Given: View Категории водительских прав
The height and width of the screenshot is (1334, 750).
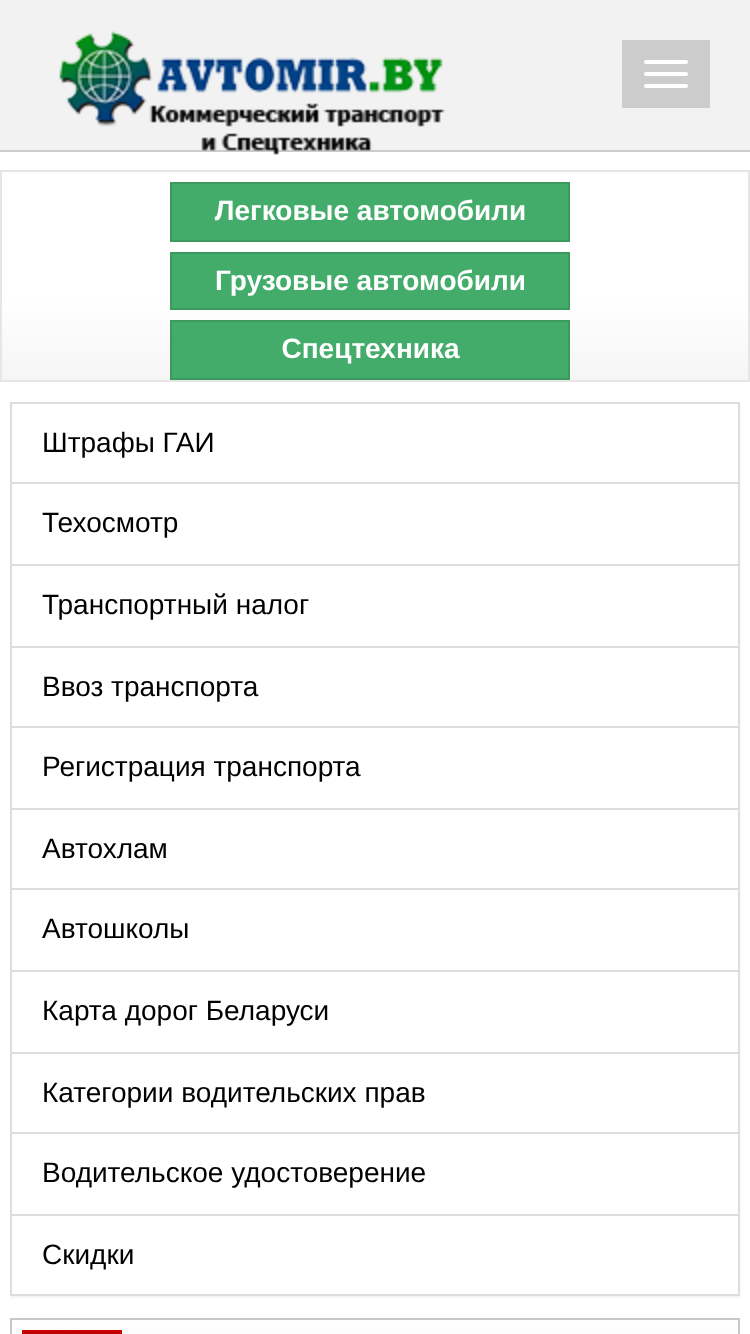Looking at the screenshot, I should 375,1093.
